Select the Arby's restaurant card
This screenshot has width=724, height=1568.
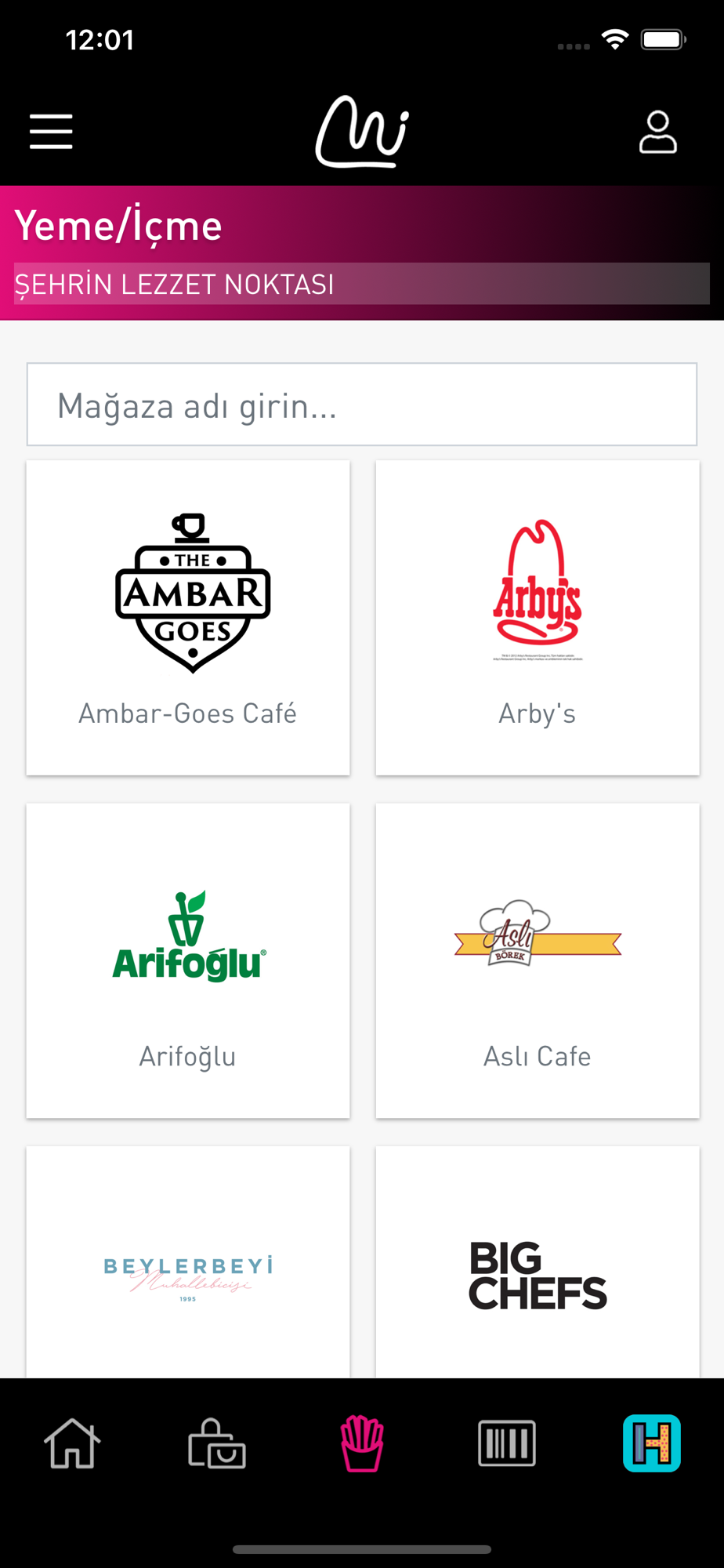click(538, 618)
